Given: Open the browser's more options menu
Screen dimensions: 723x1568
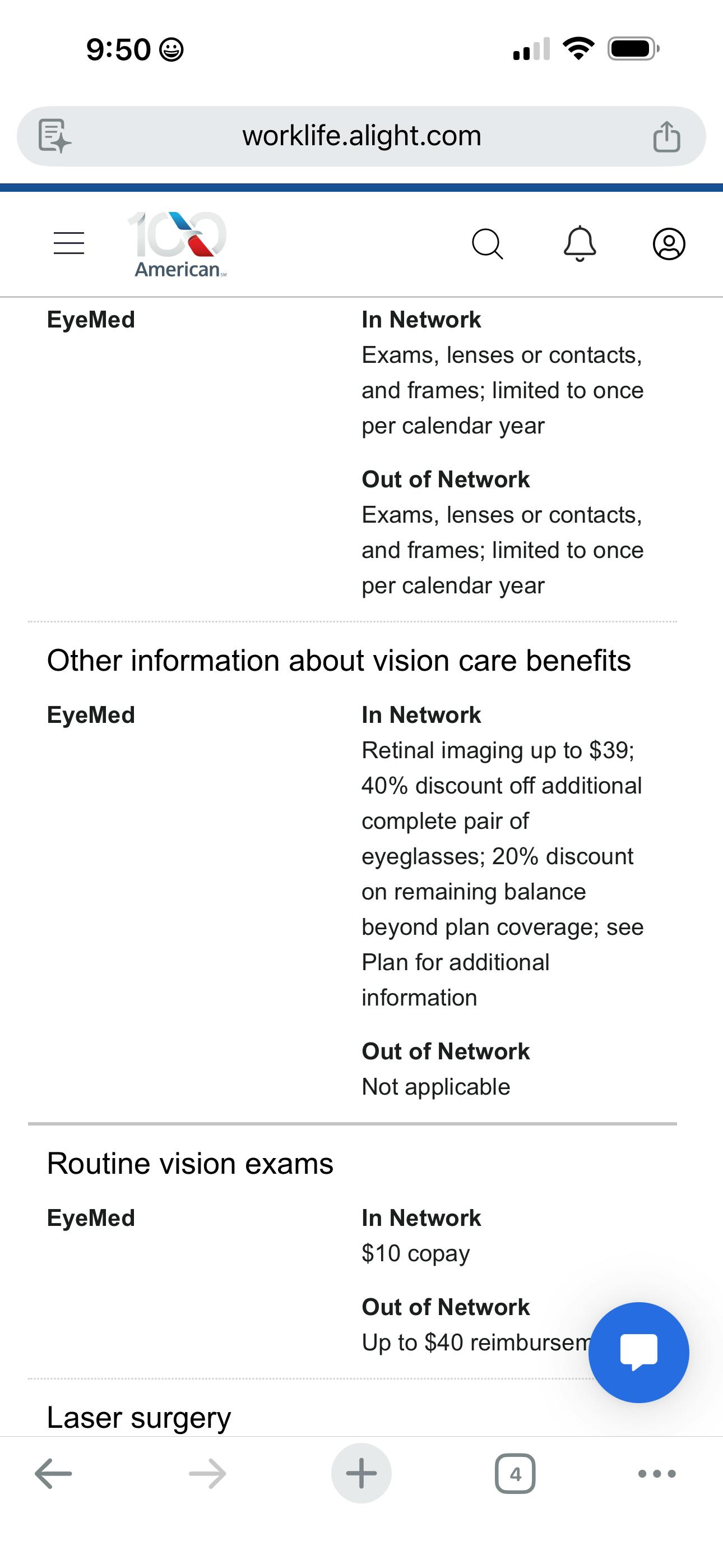Looking at the screenshot, I should [x=657, y=1474].
